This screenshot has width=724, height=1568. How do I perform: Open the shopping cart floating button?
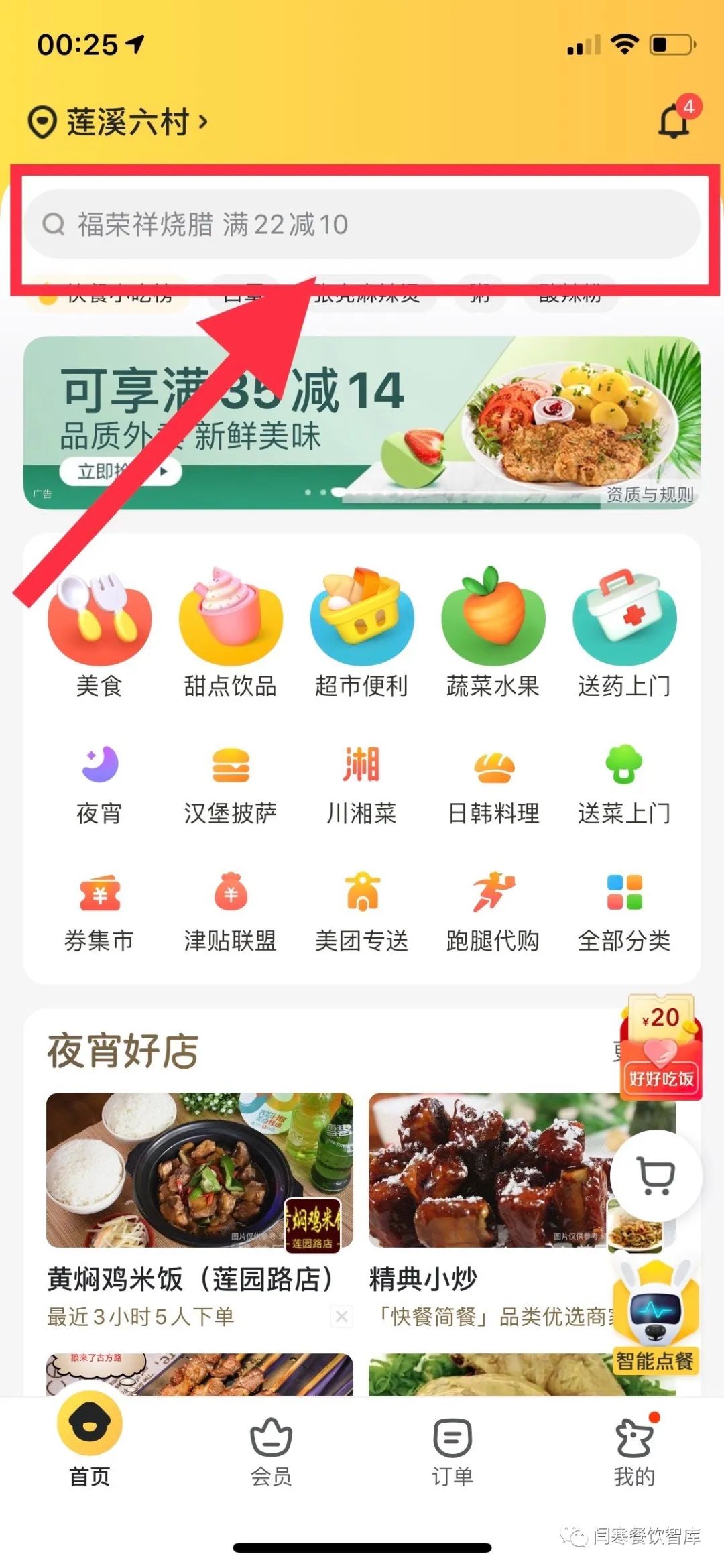656,1175
